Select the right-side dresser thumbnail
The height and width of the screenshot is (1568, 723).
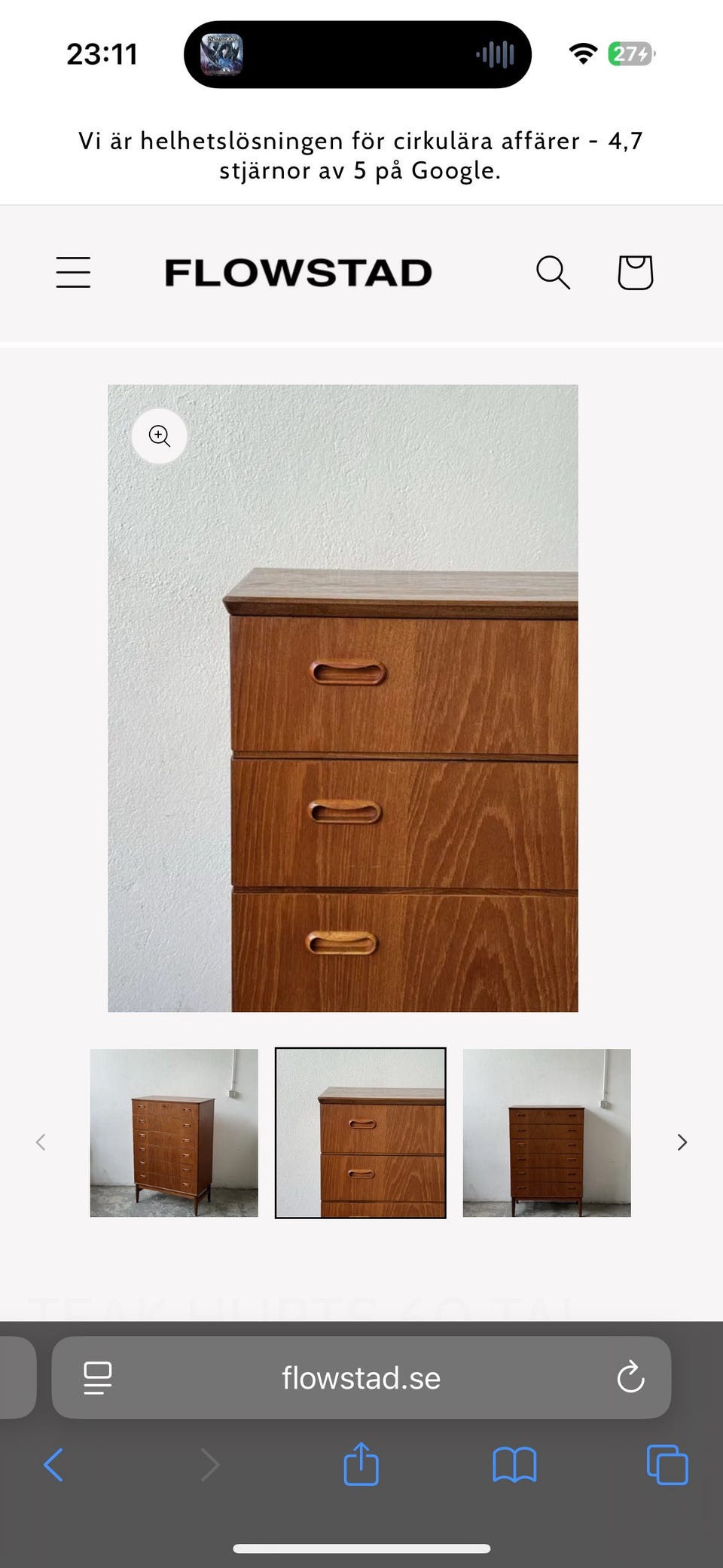click(546, 1133)
